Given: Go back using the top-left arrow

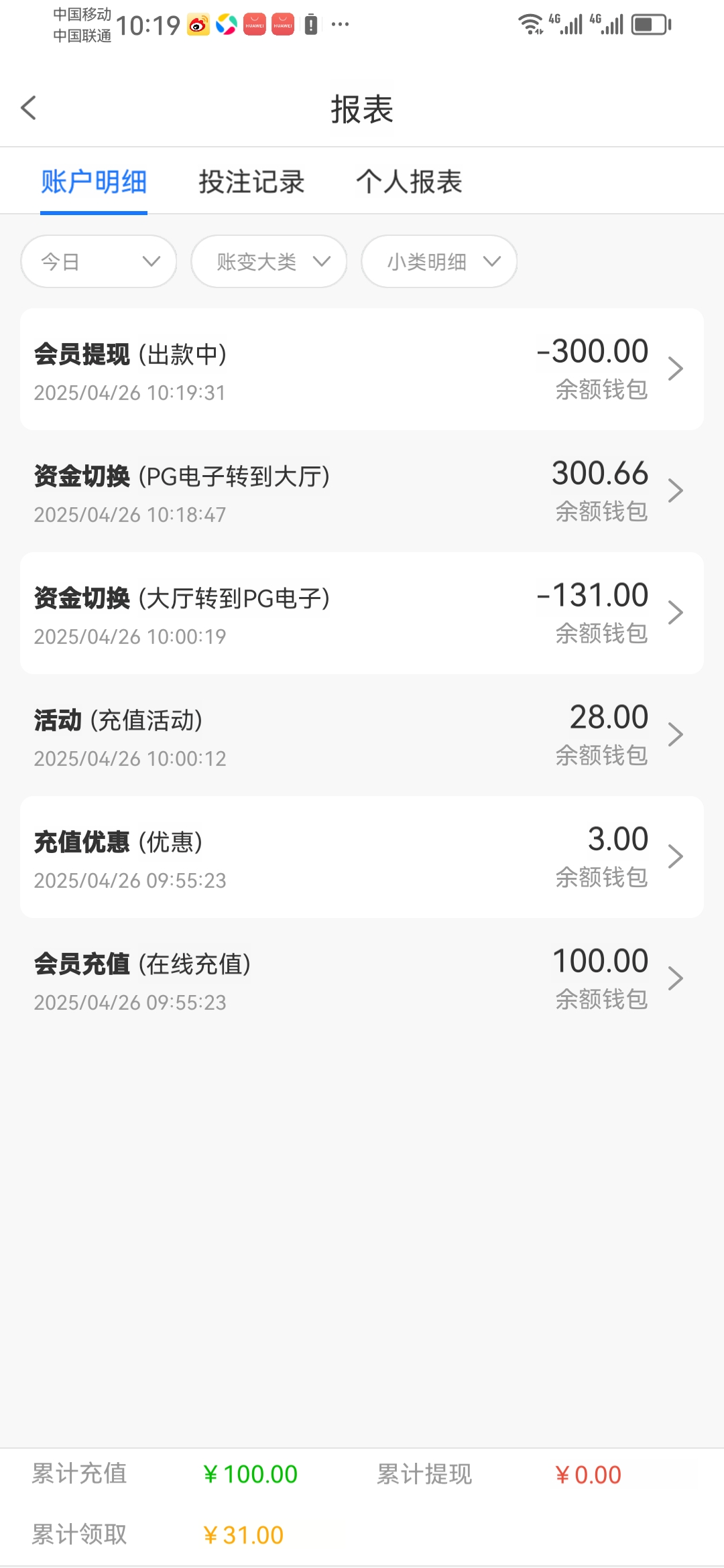Looking at the screenshot, I should [x=28, y=108].
